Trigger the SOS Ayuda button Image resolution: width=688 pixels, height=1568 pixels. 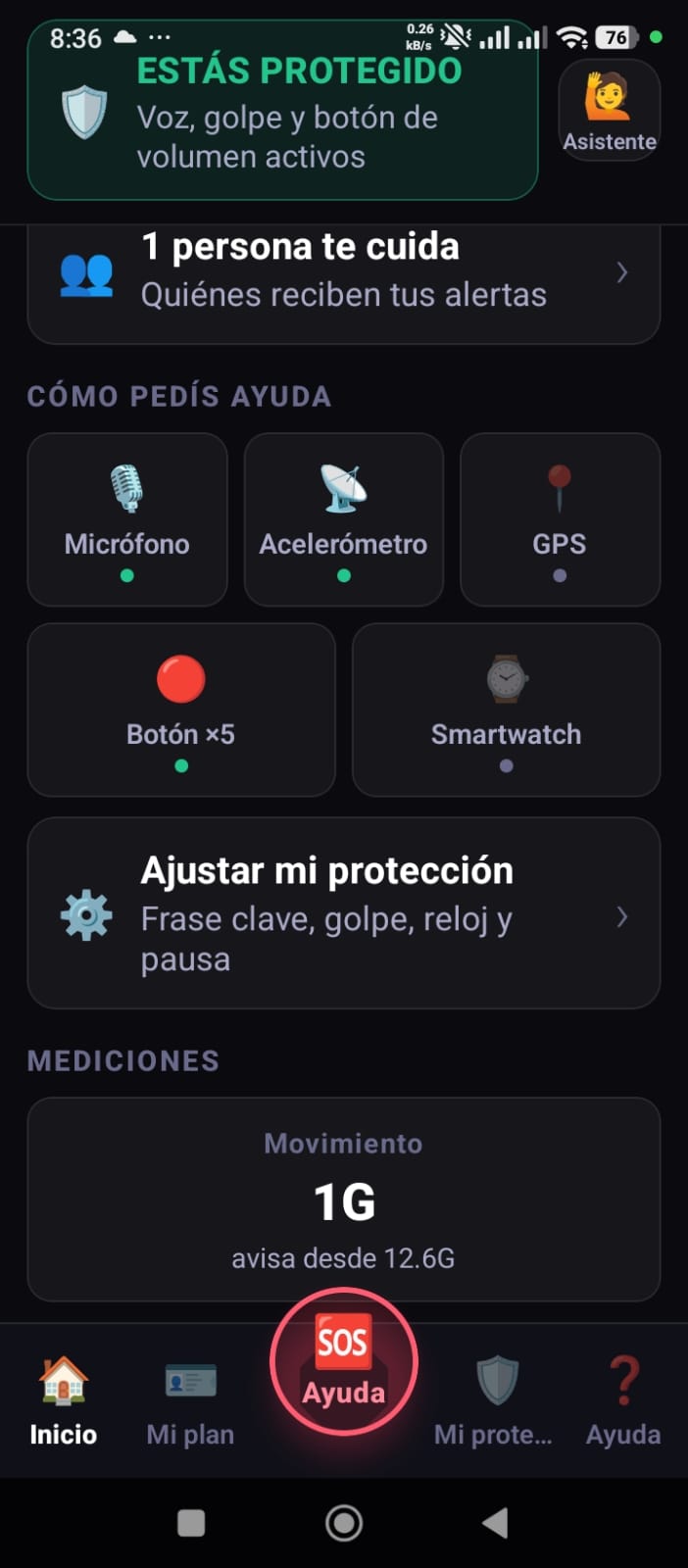point(343,1362)
